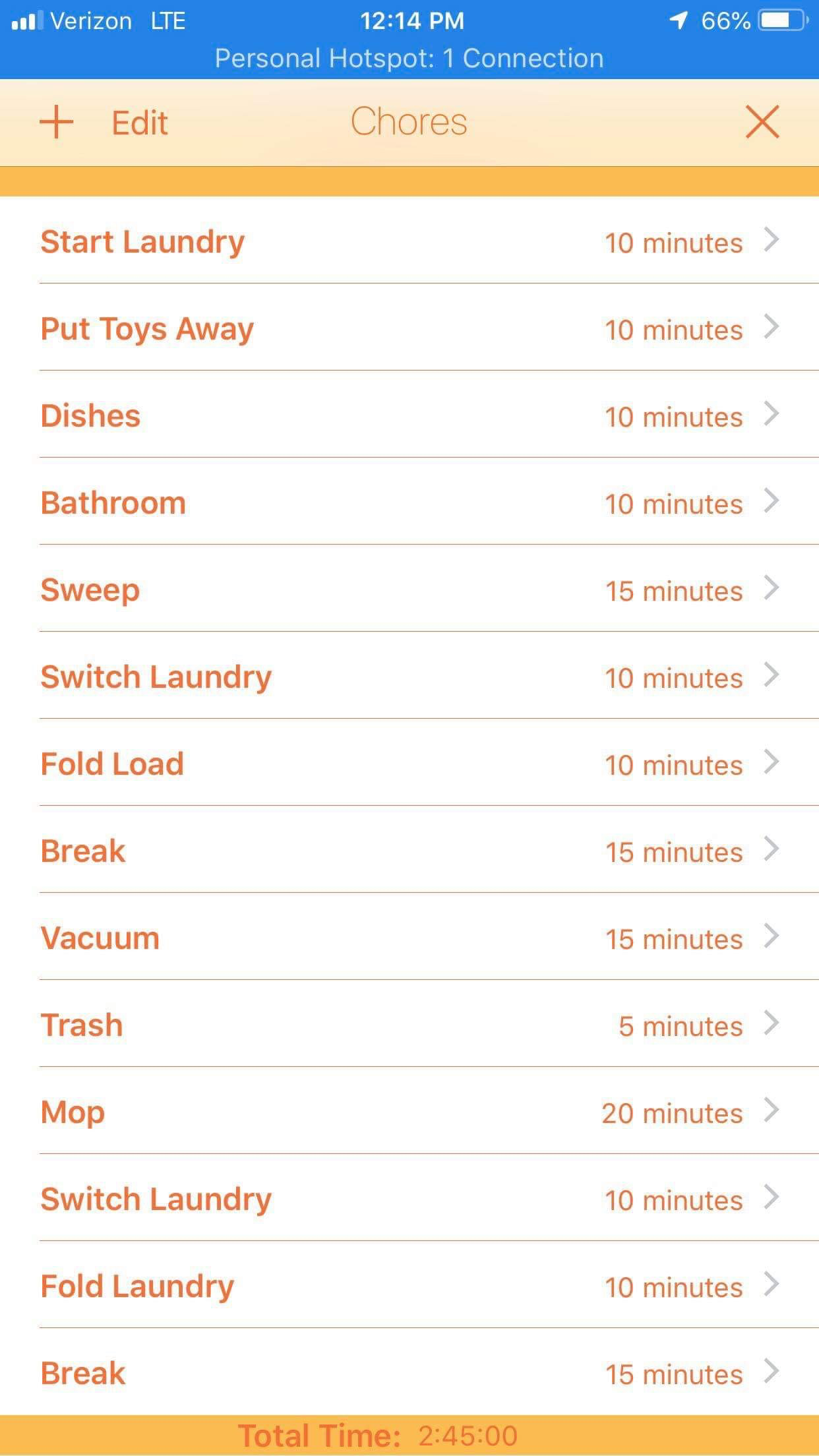Open the Fold Load chore
Image resolution: width=819 pixels, height=1456 pixels.
click(409, 764)
